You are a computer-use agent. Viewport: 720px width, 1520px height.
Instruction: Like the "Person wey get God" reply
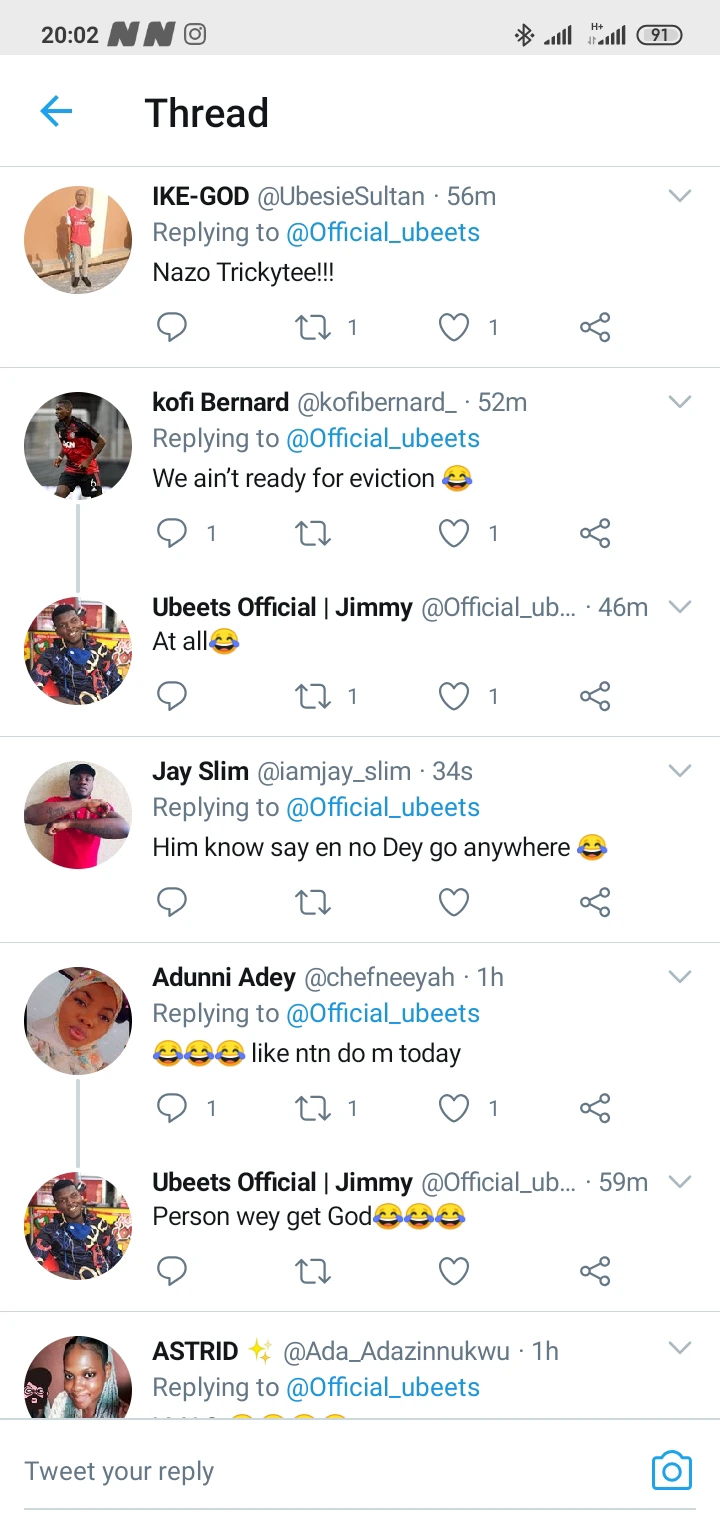(x=454, y=1271)
